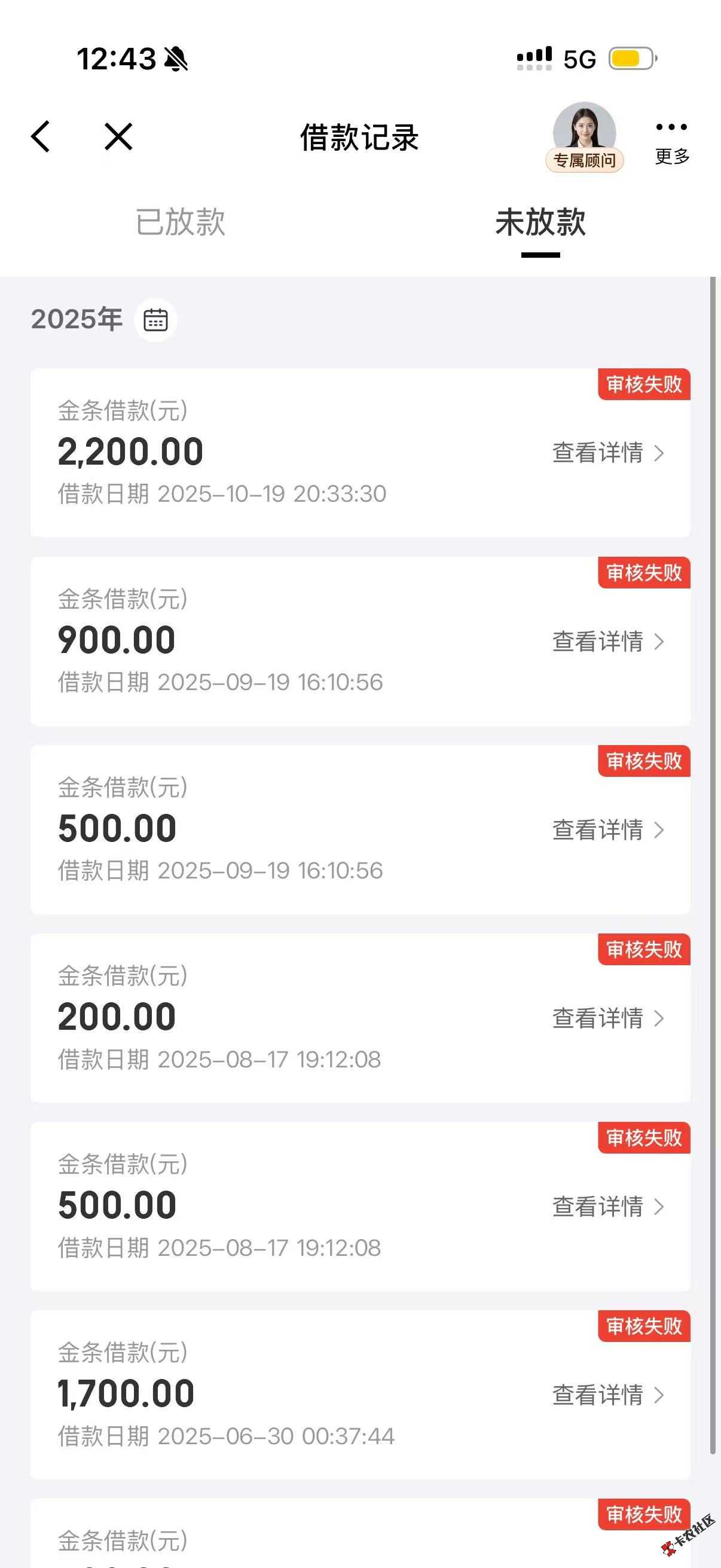Switch to the 已放款 tab
The height and width of the screenshot is (1568, 721).
coord(180,222)
